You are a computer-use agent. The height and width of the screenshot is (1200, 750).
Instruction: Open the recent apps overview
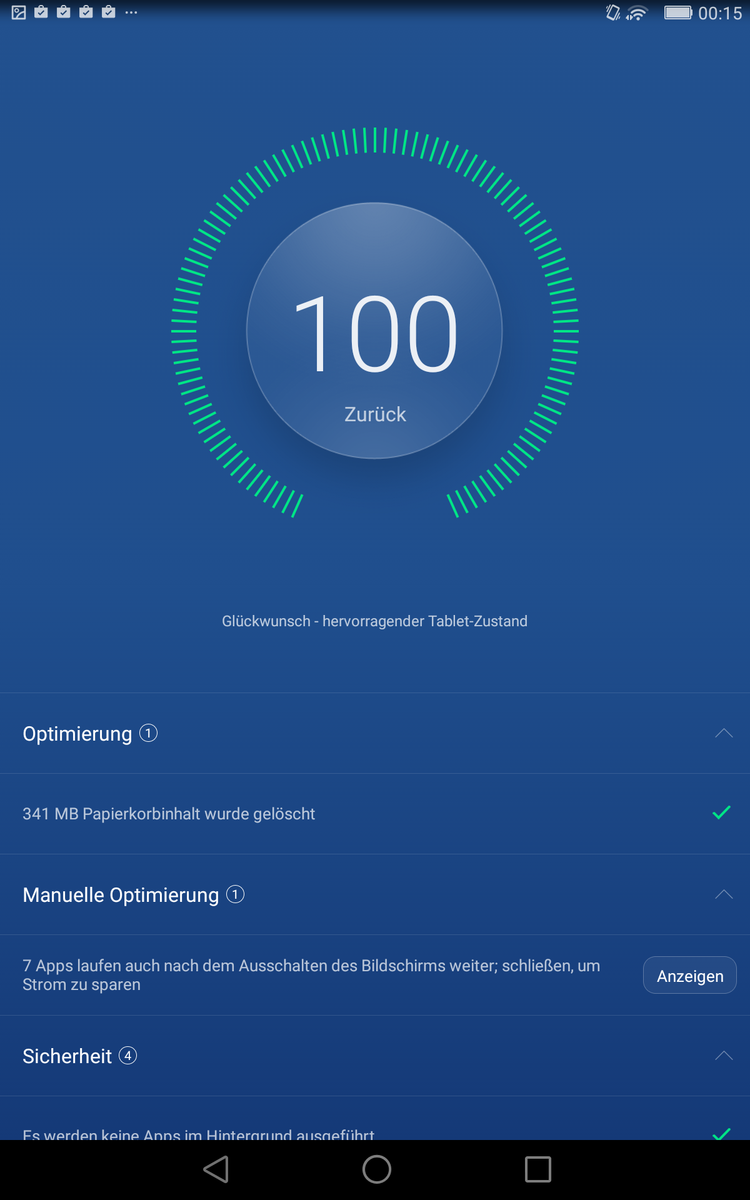pyautogui.click(x=537, y=1169)
